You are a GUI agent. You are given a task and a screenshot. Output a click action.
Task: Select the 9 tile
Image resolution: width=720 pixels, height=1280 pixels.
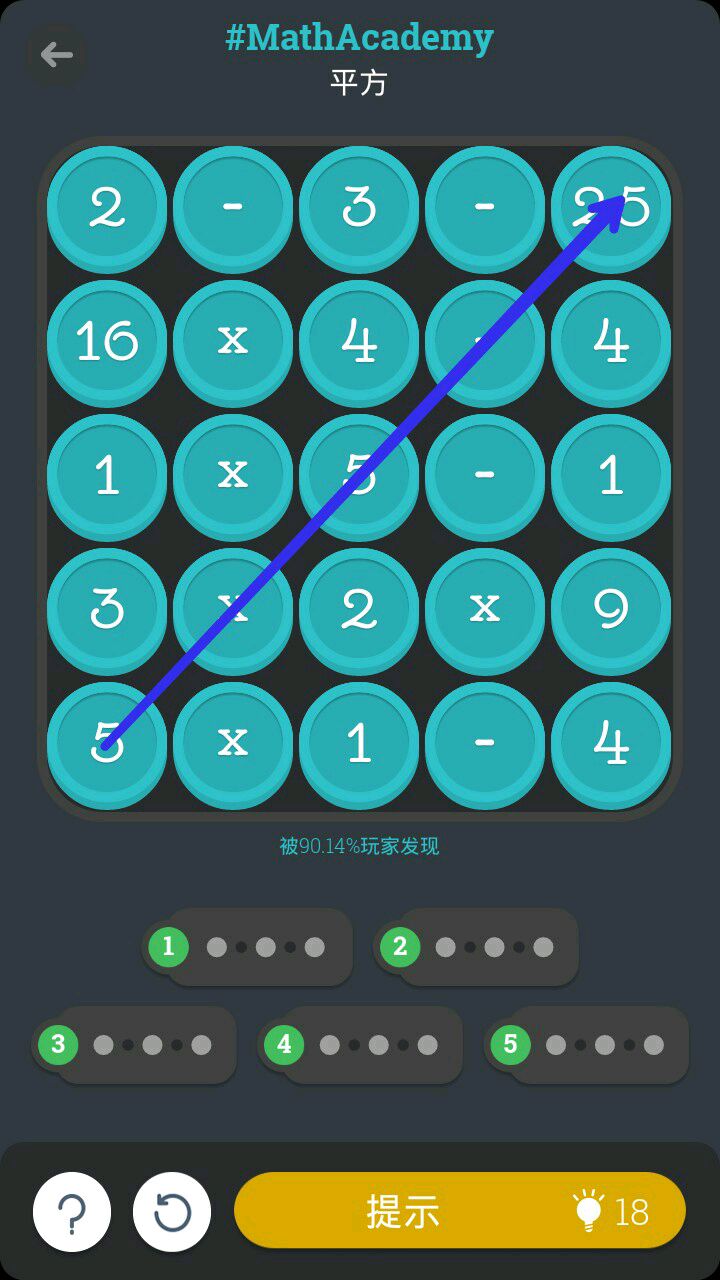click(611, 608)
